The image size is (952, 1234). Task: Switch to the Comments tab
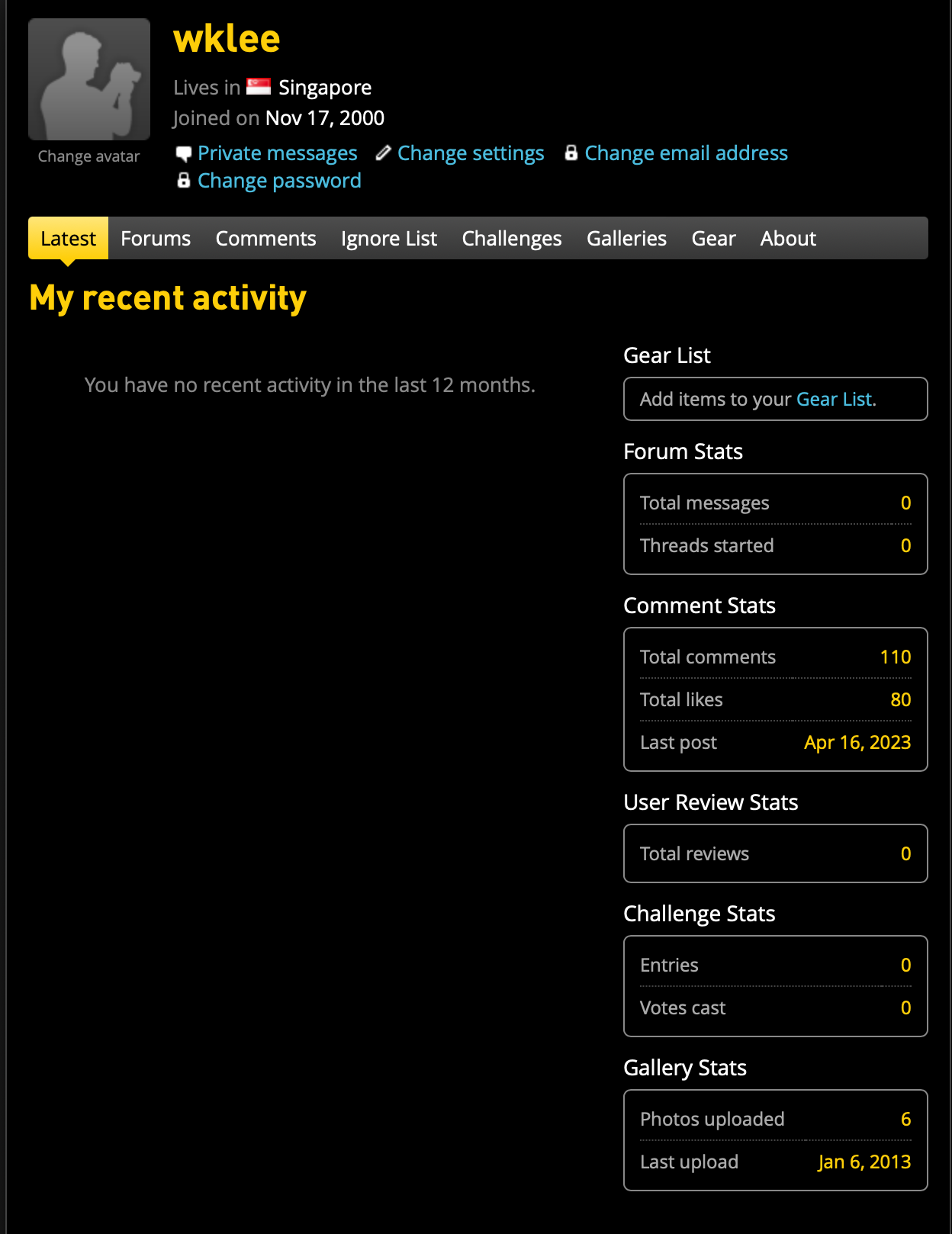[x=265, y=239]
